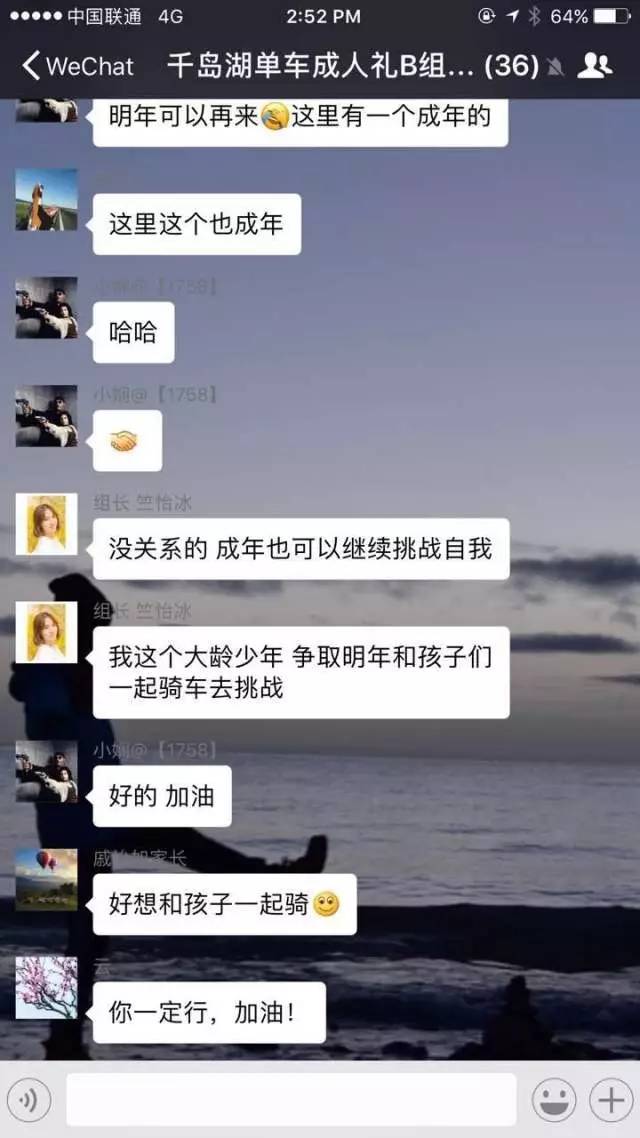Screen dimensions: 640x1138
Task: Open avatar beside 好想和孩子一起骑 message
Action: [x=46, y=880]
